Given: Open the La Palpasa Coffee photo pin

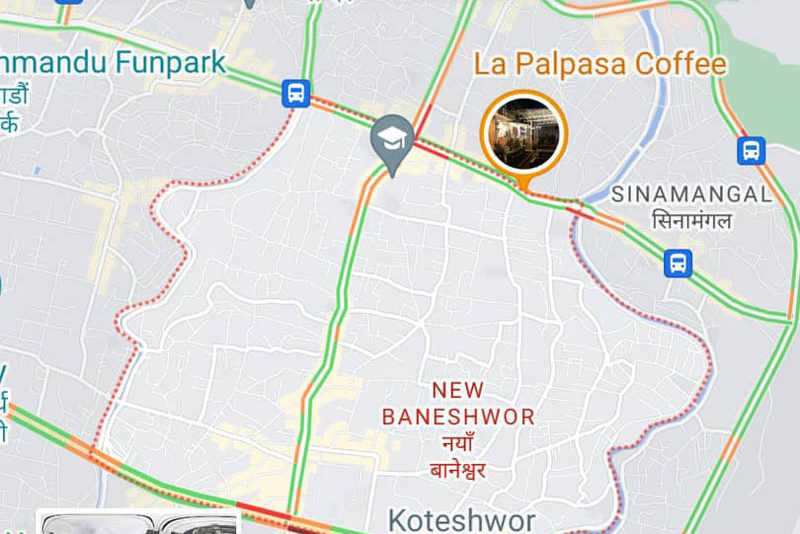Looking at the screenshot, I should click(524, 133).
